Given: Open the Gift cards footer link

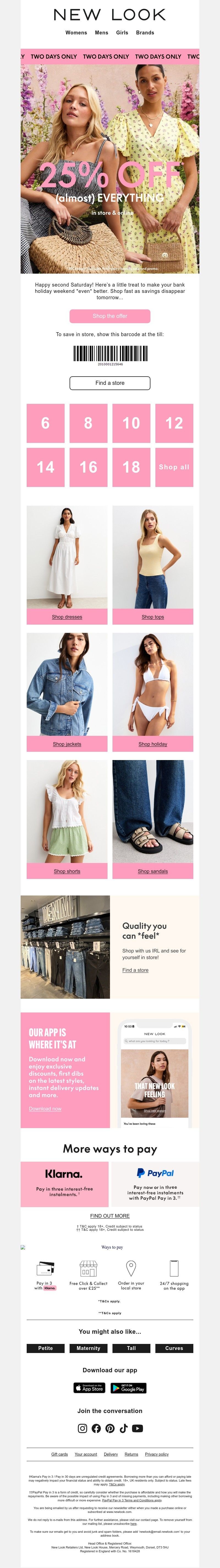Looking at the screenshot, I should (x=60, y=1454).
